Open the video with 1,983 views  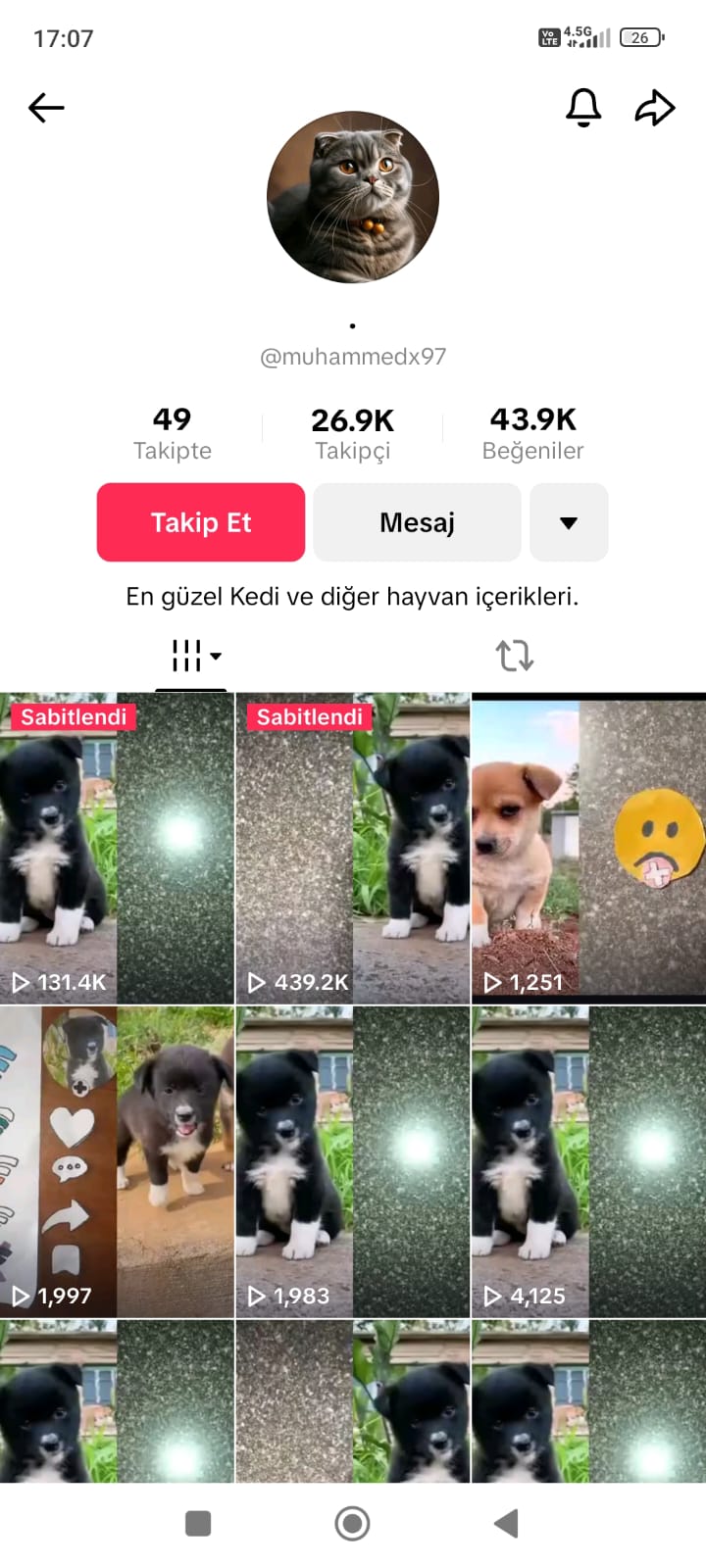[353, 1161]
